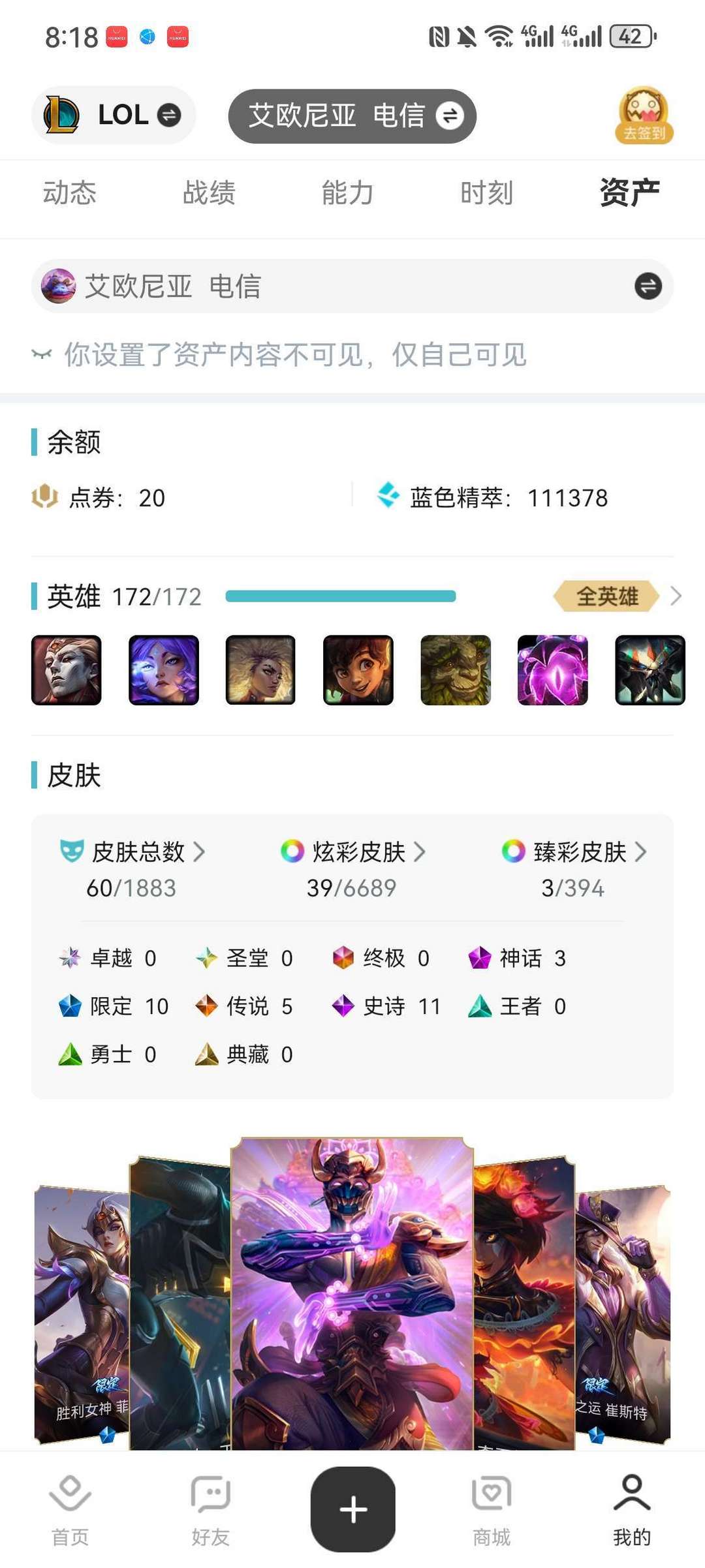
Task: Expand the 臻彩皮肤 details arrow
Action: pyautogui.click(x=641, y=852)
